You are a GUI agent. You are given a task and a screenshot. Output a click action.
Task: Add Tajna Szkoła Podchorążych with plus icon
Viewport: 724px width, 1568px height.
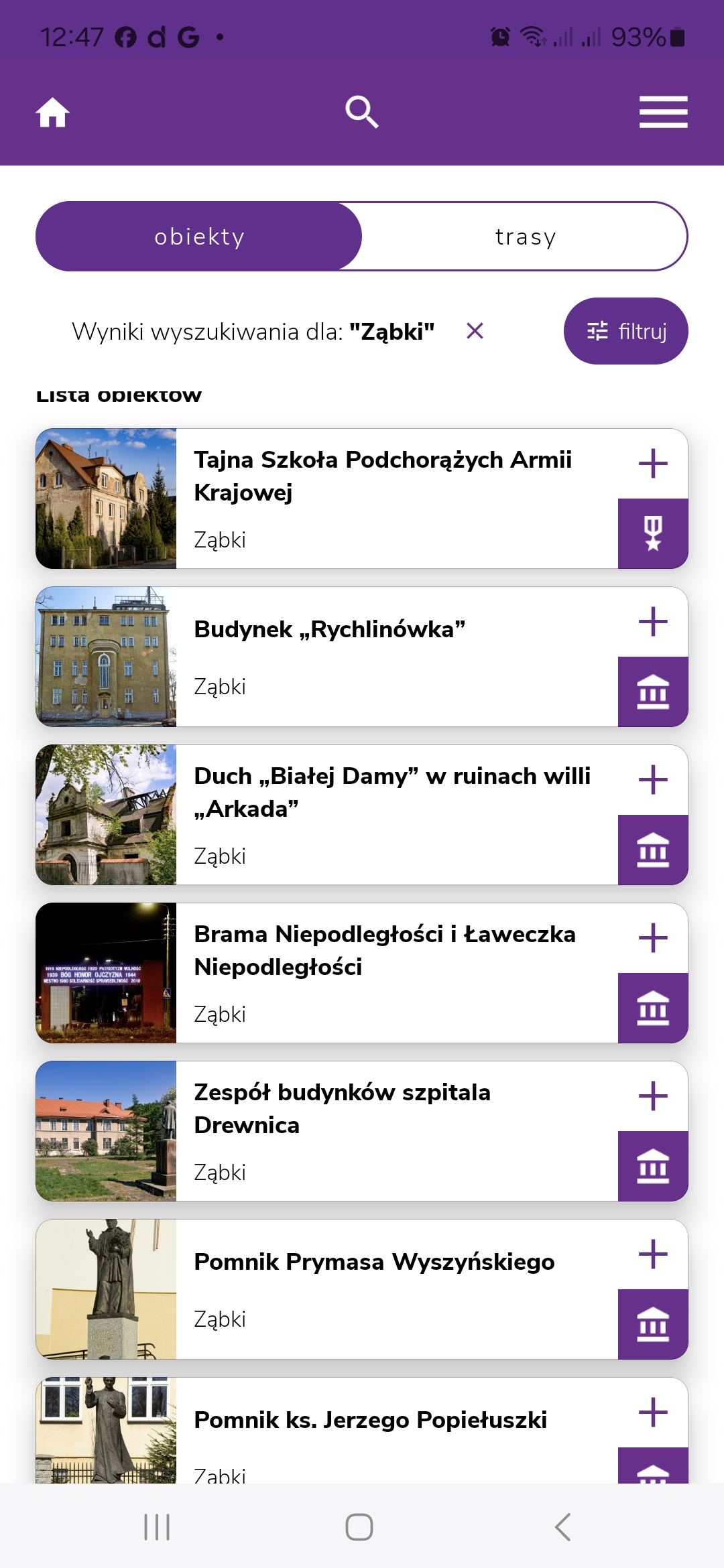click(x=653, y=464)
